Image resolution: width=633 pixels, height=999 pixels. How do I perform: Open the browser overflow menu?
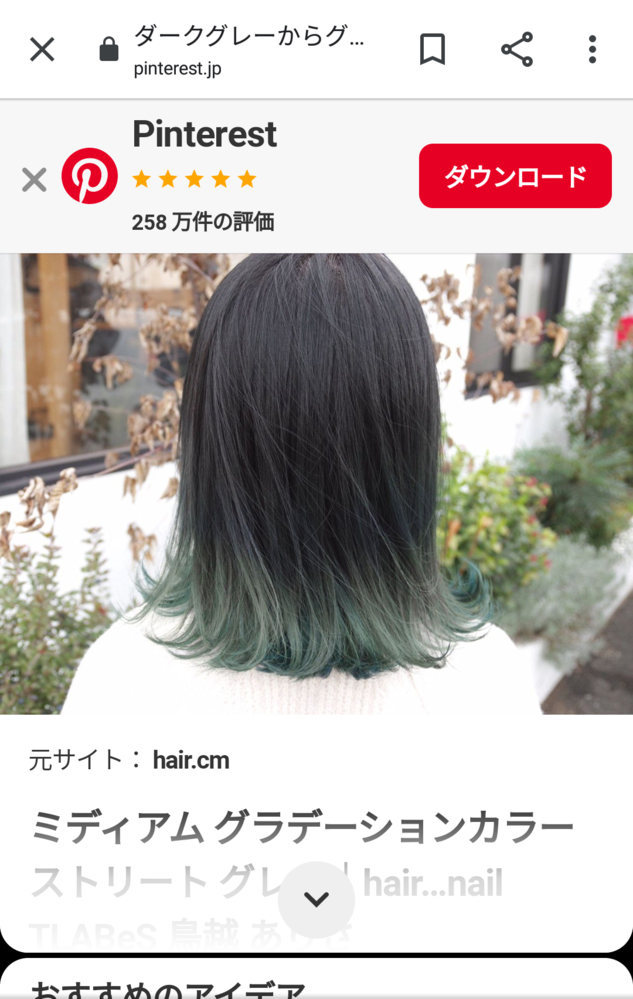(592, 49)
